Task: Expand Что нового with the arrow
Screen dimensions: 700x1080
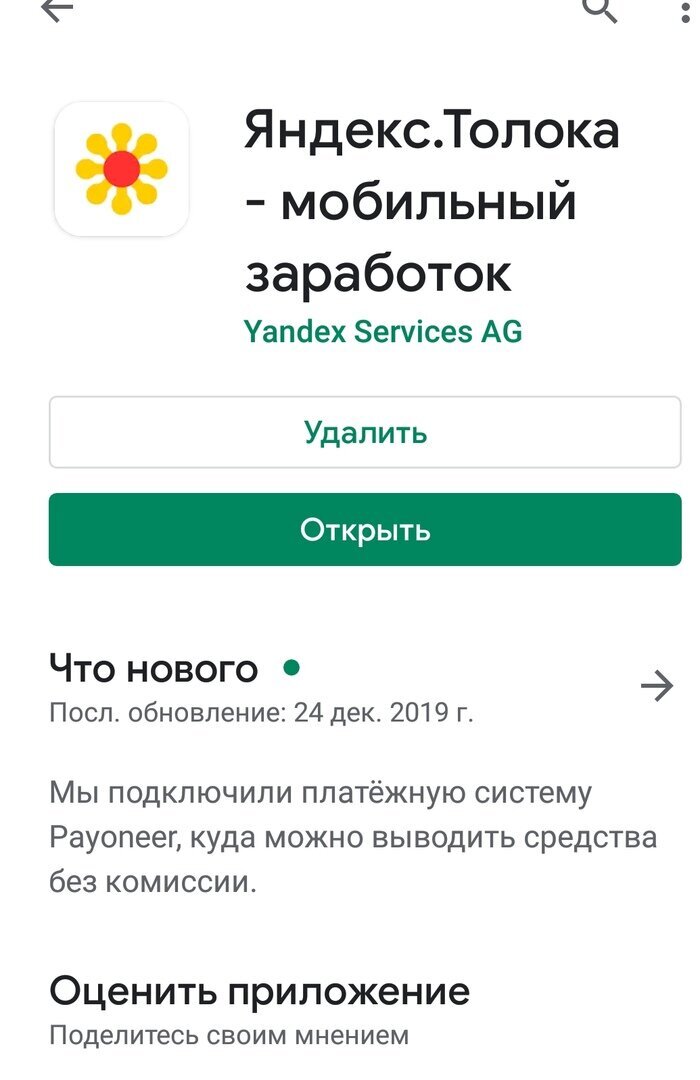Action: tap(657, 686)
